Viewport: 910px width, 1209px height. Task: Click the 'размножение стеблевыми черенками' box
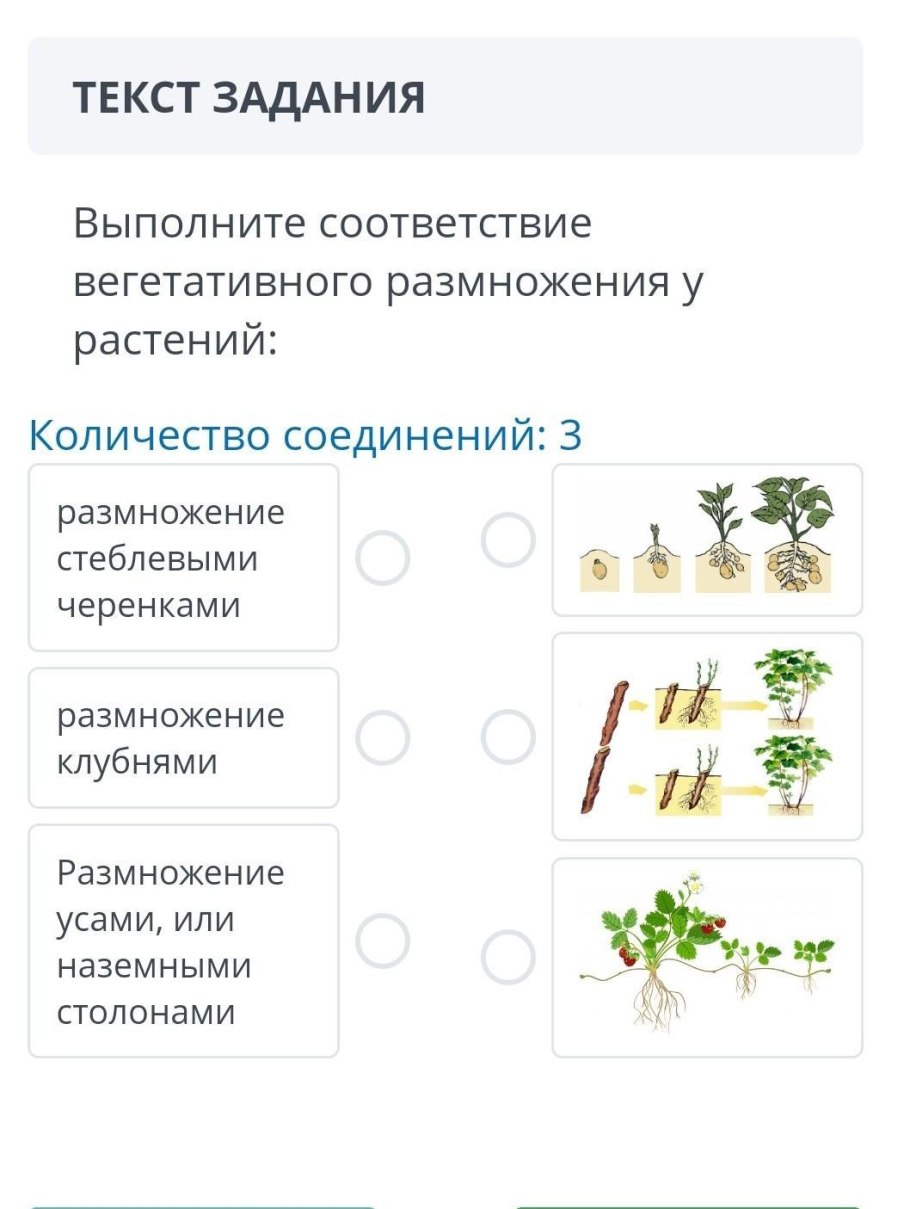185,558
